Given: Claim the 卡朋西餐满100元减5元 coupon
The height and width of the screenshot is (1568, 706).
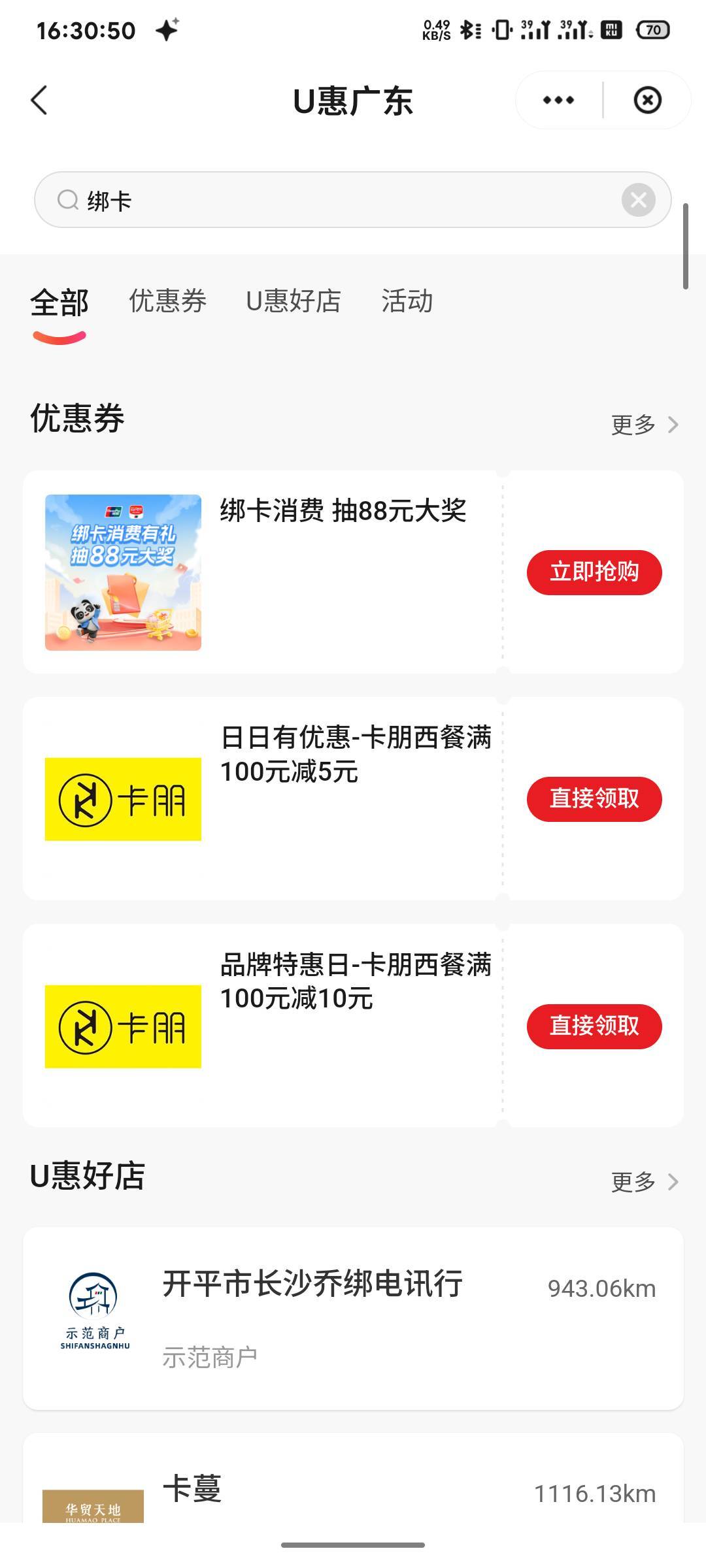Looking at the screenshot, I should [x=594, y=799].
